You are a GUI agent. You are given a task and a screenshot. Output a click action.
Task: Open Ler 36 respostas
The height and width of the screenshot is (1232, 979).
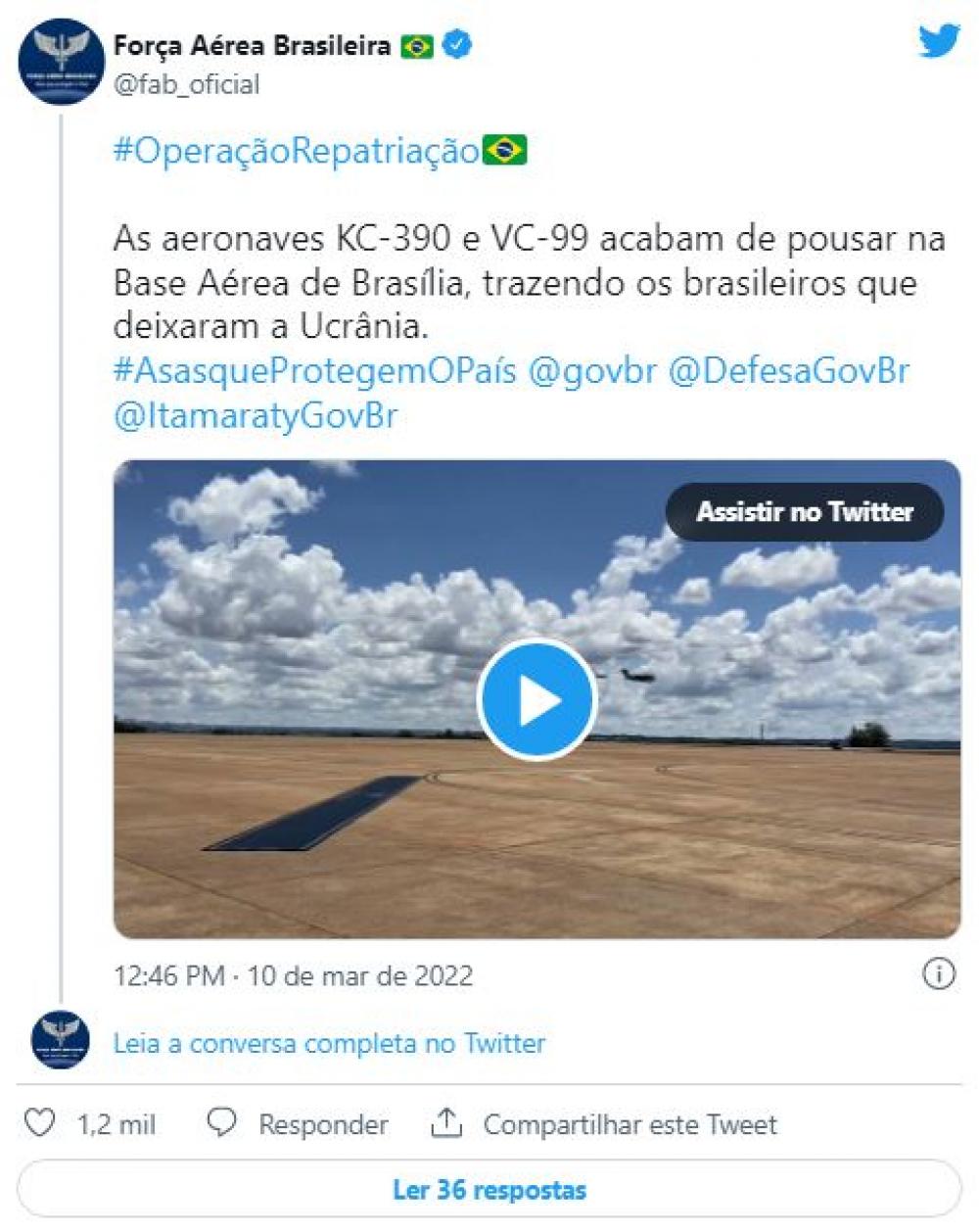coord(489,1190)
